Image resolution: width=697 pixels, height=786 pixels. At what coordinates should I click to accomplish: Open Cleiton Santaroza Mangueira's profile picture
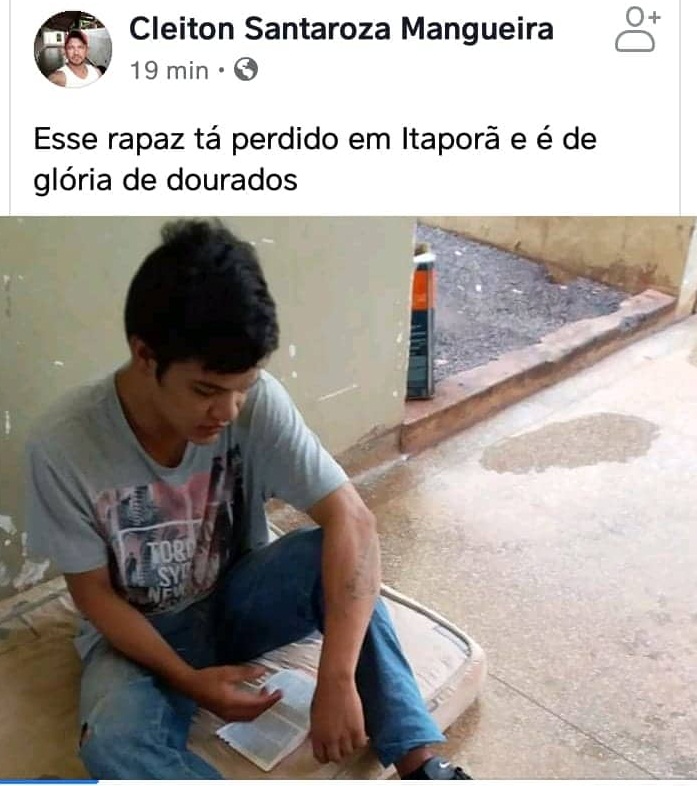[x=72, y=49]
